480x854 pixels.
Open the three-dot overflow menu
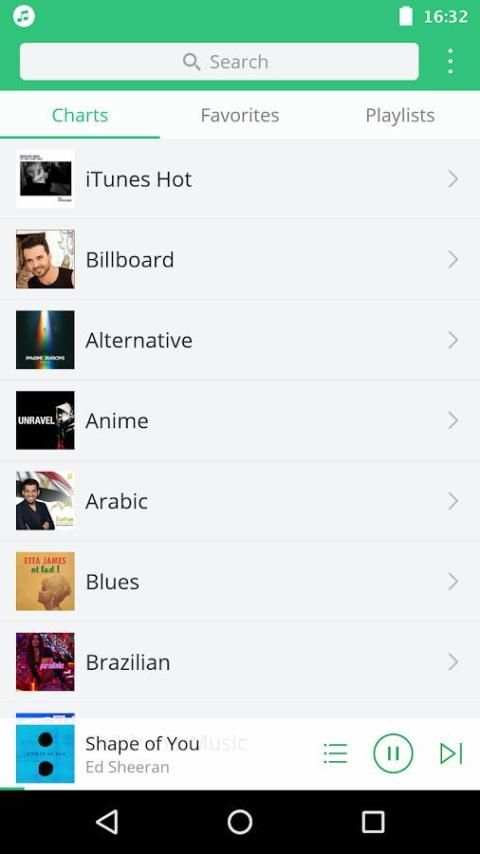(x=450, y=62)
